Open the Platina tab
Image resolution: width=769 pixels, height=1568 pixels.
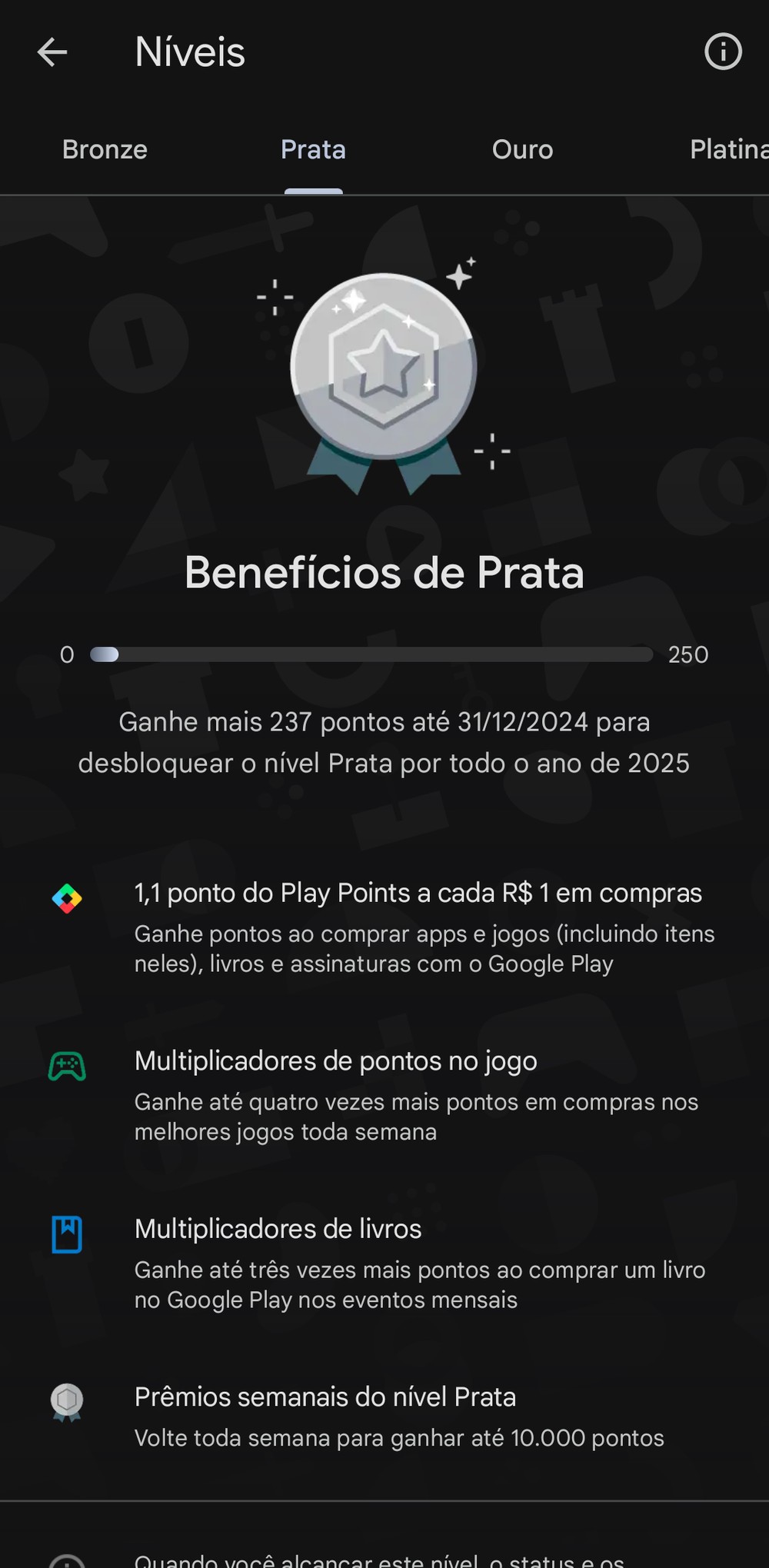727,149
